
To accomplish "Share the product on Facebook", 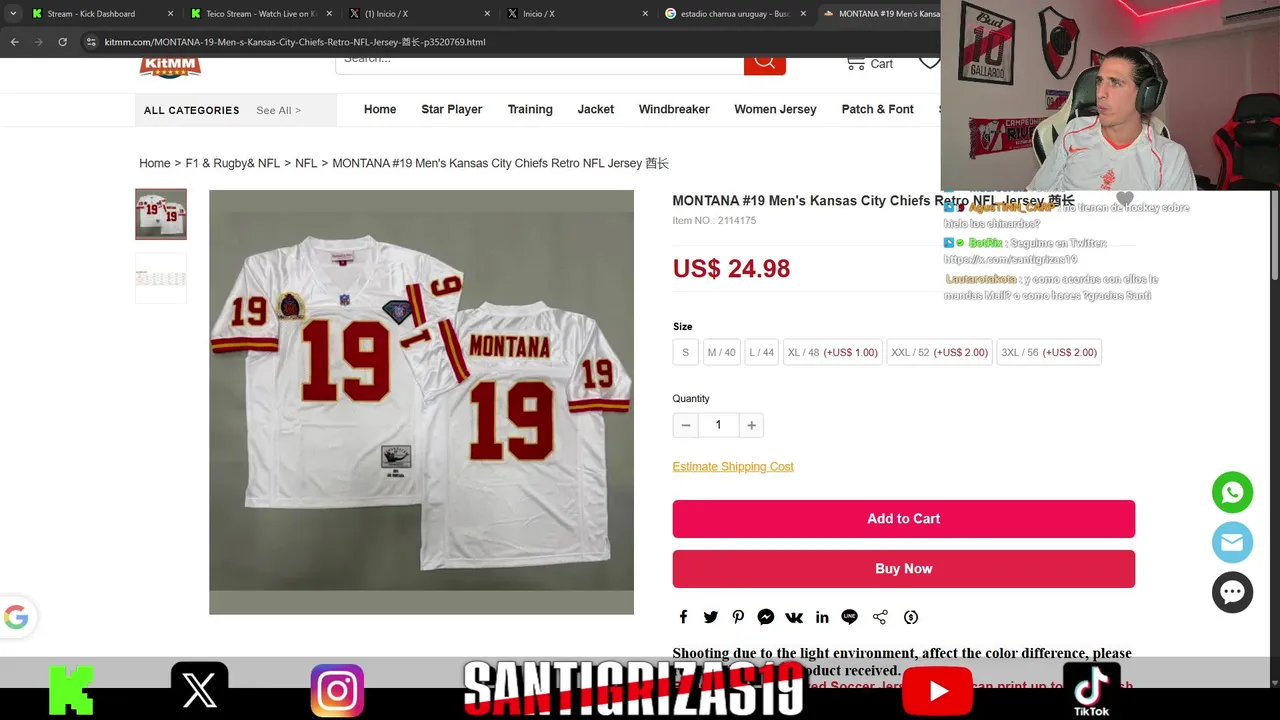I will point(683,617).
